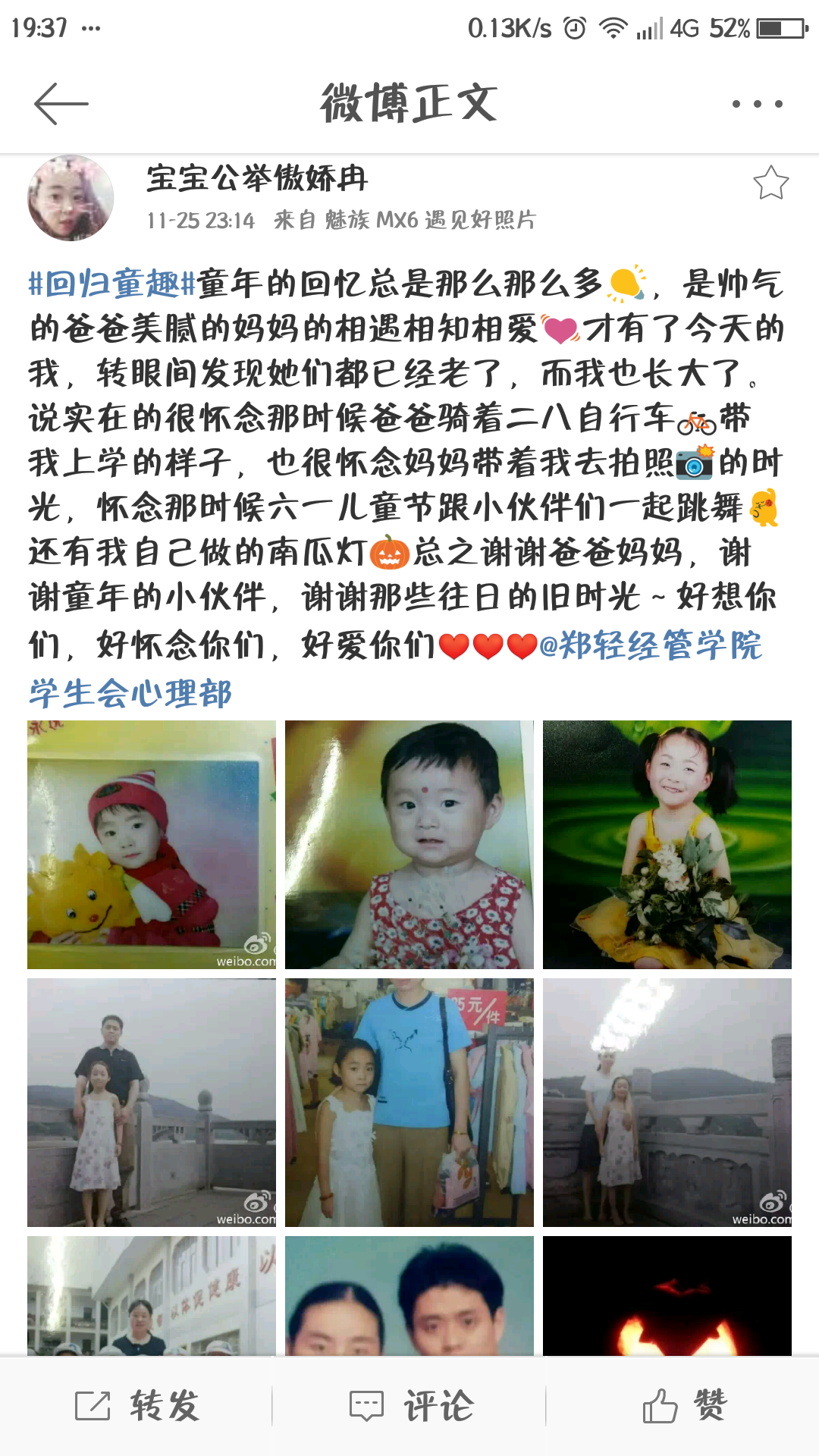Viewport: 819px width, 1456px height.
Task: Like this post with 赞
Action: 684,1405
